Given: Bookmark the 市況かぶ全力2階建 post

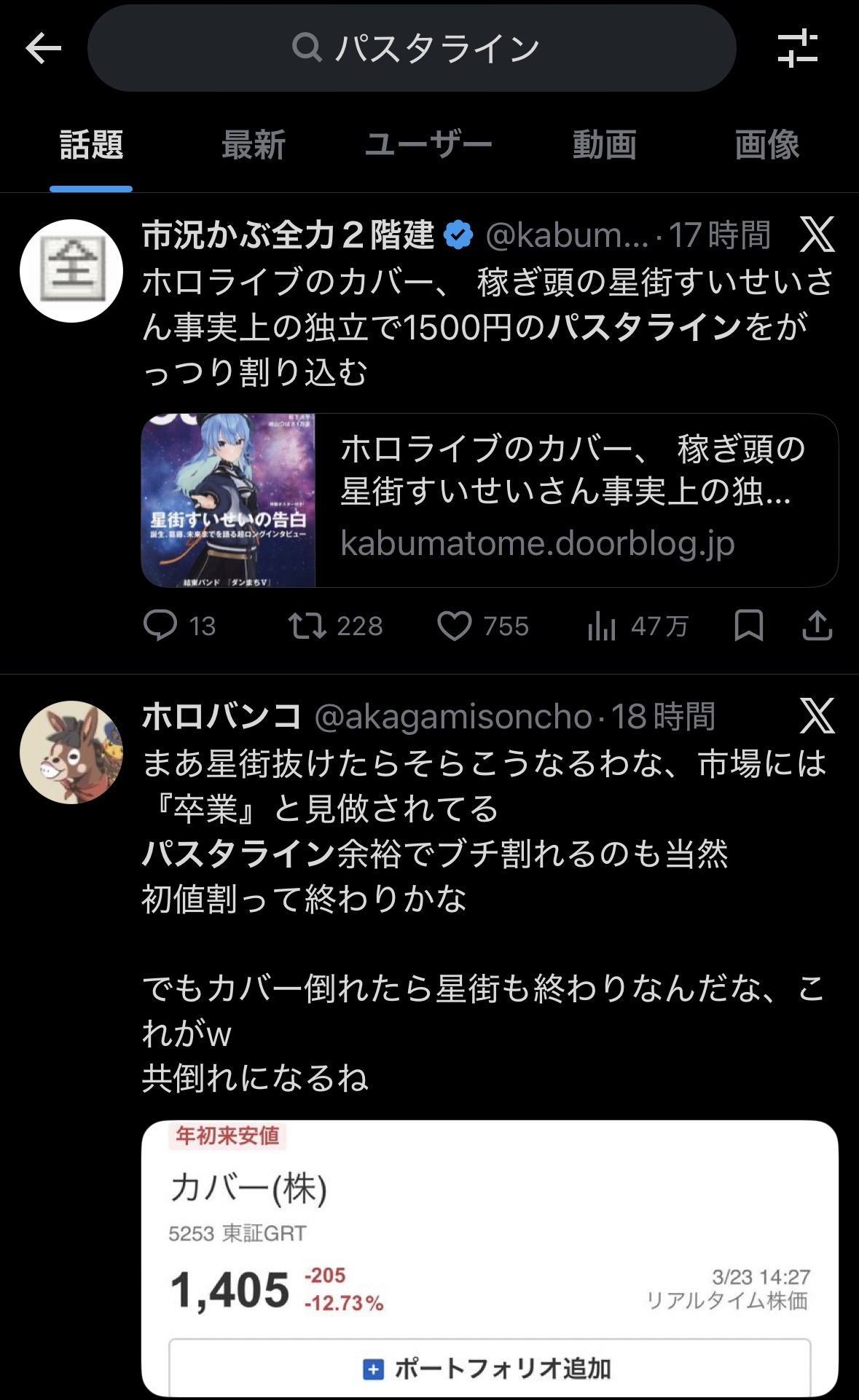Looking at the screenshot, I should point(748,626).
